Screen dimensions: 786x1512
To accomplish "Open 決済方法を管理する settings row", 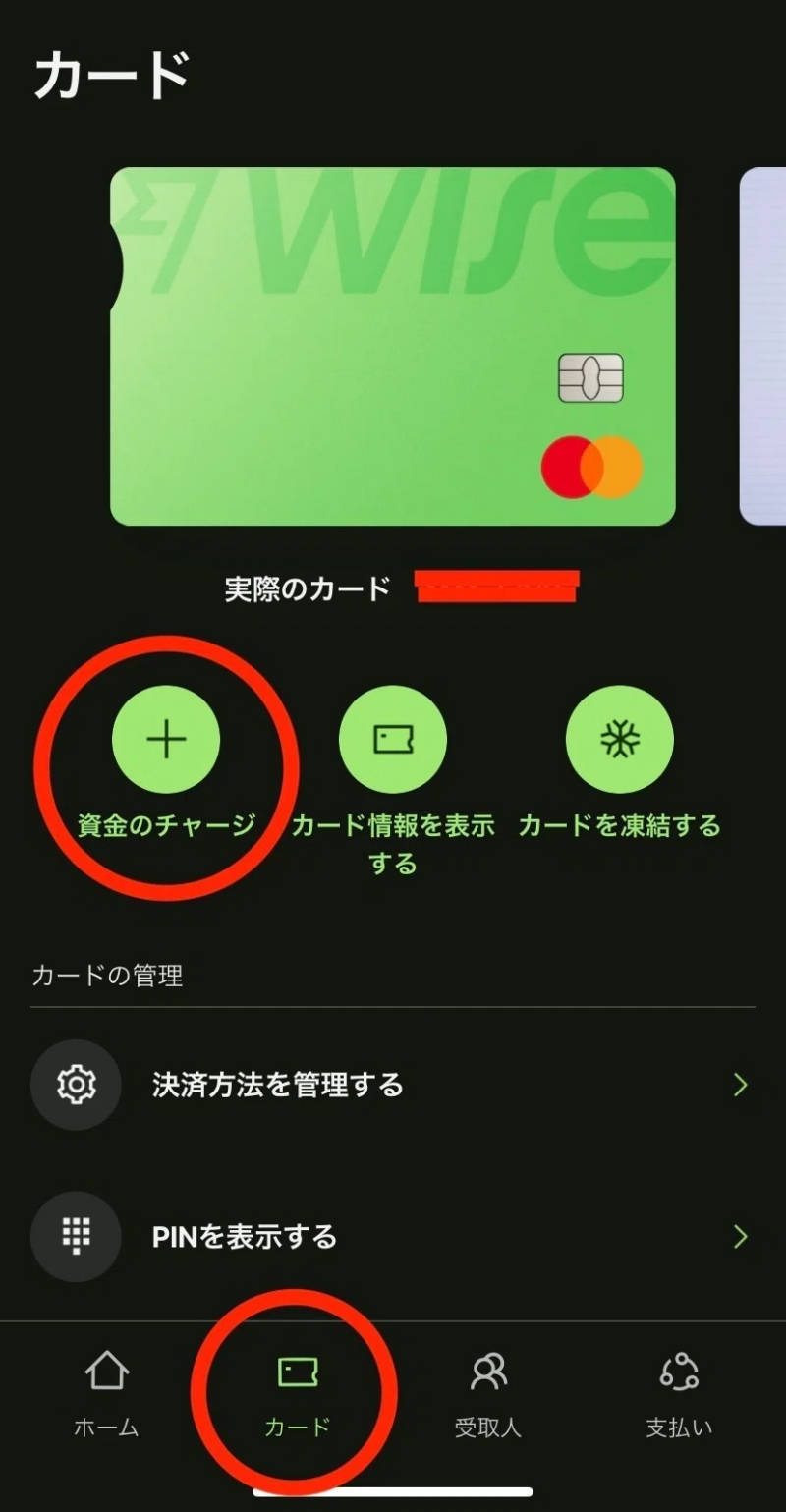I will coord(393,1085).
